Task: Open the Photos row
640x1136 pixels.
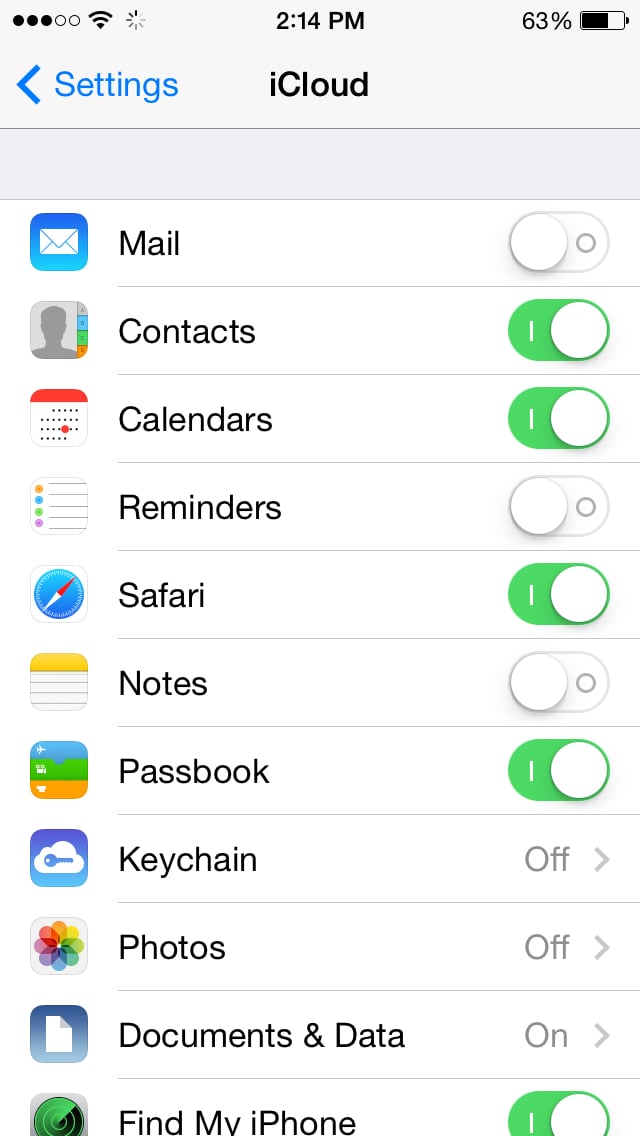Action: tap(320, 947)
